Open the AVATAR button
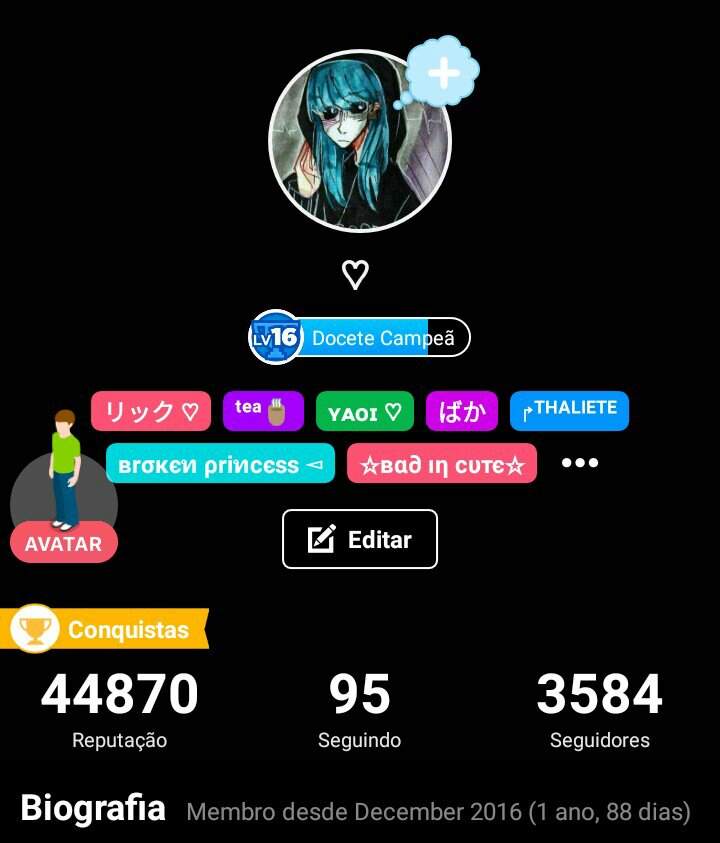The image size is (720, 843). tap(64, 543)
